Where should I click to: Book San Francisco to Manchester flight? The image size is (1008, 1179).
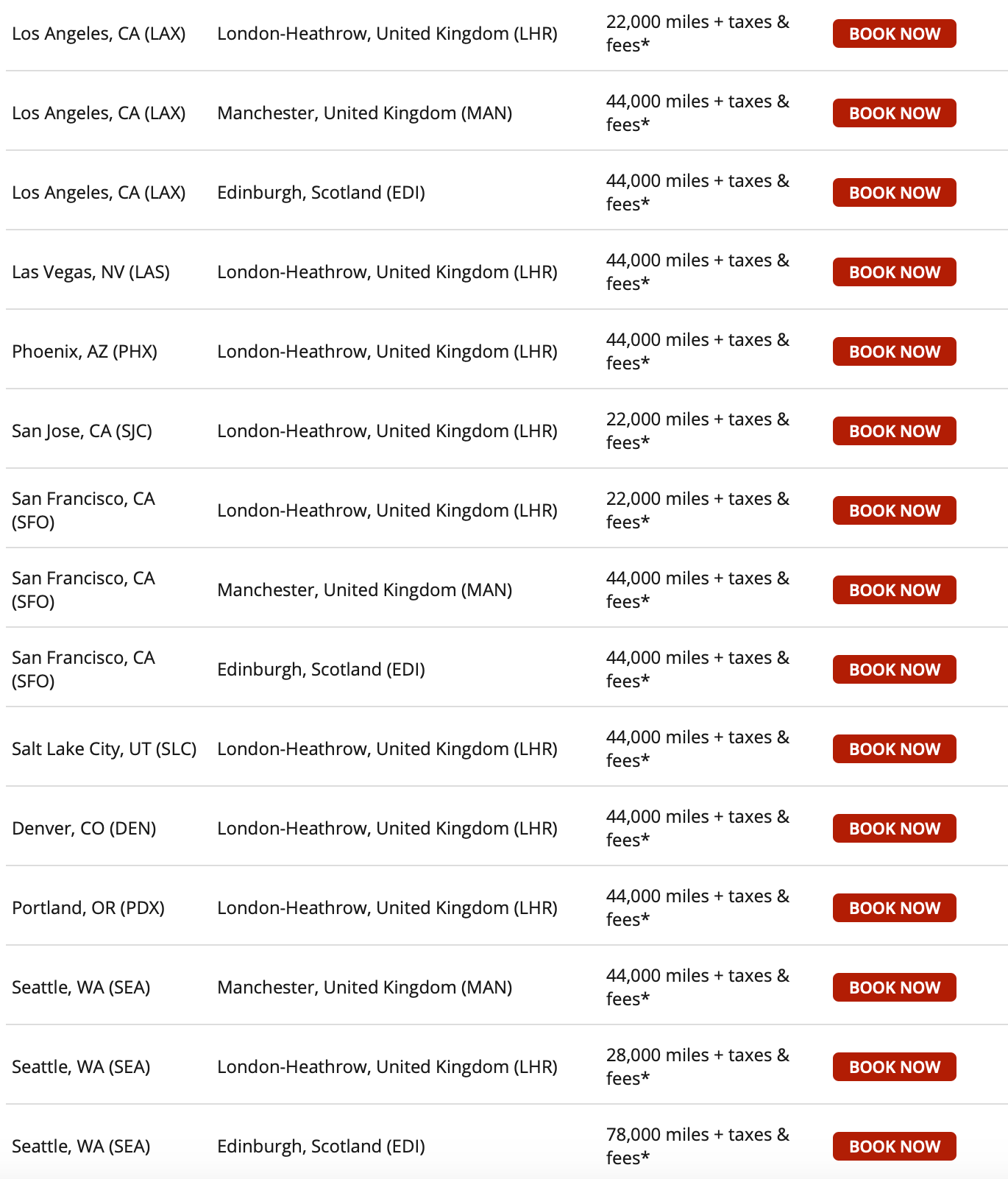[x=894, y=590]
